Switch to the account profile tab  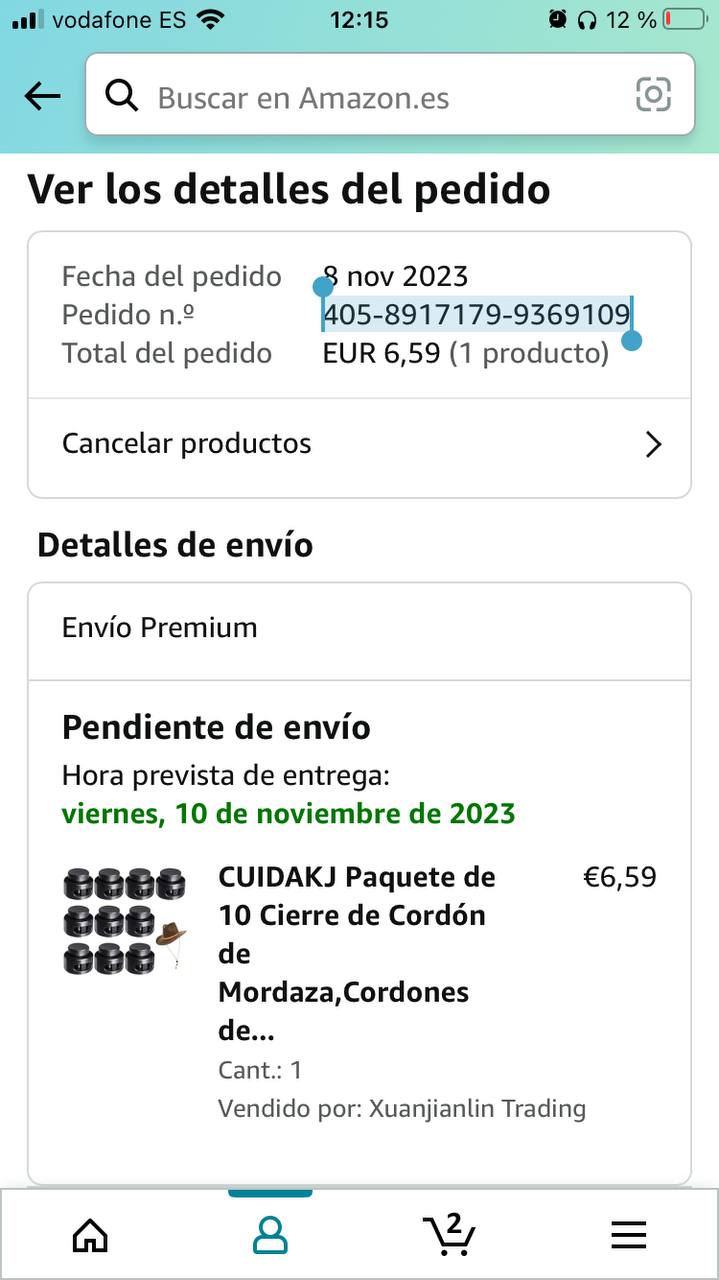click(x=270, y=1236)
